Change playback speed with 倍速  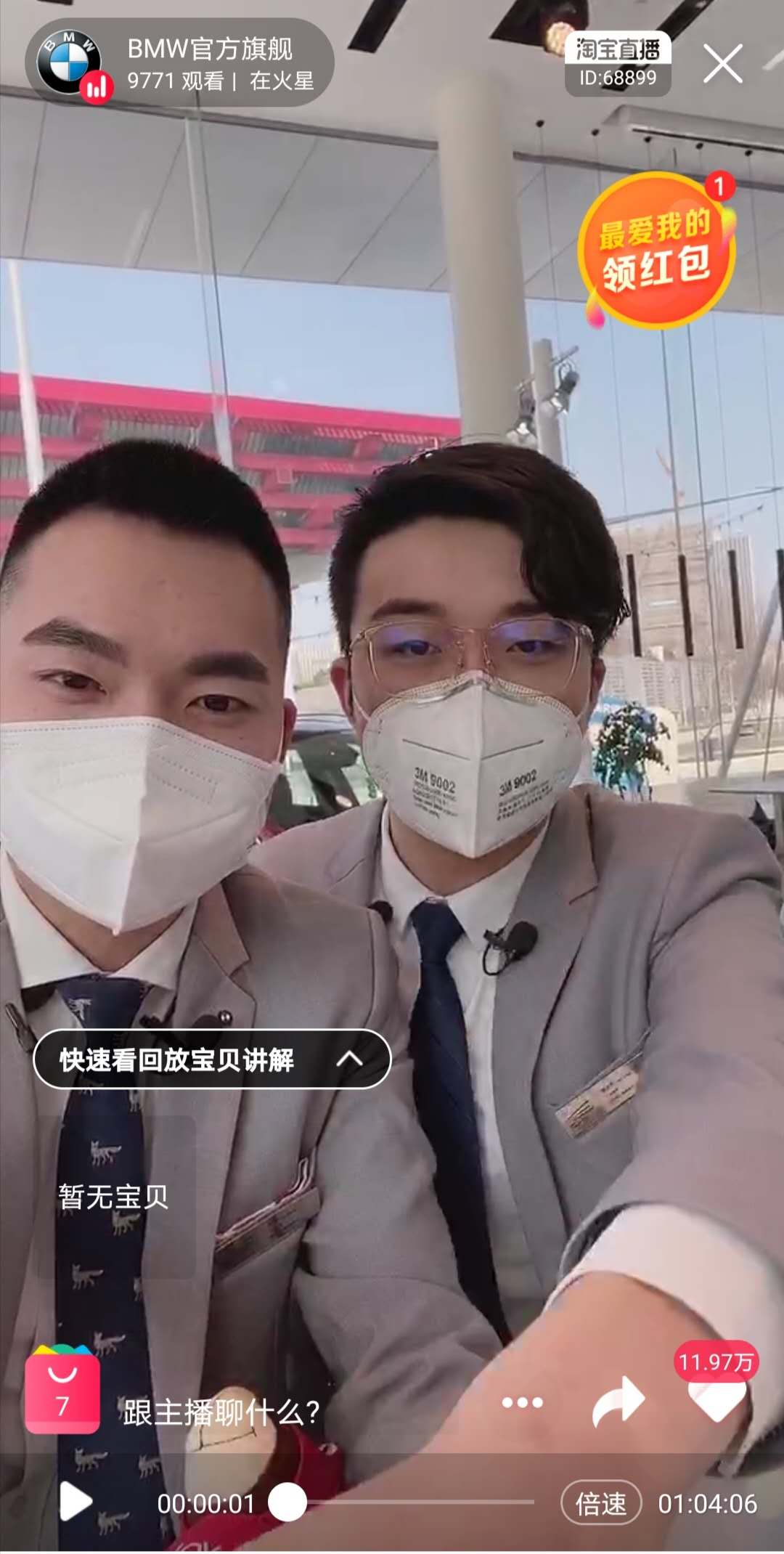pyautogui.click(x=601, y=1503)
